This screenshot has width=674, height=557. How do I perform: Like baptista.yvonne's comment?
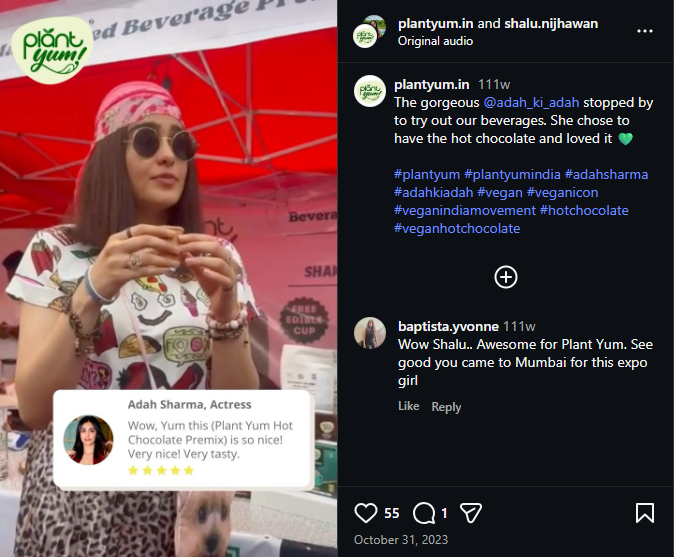(408, 406)
